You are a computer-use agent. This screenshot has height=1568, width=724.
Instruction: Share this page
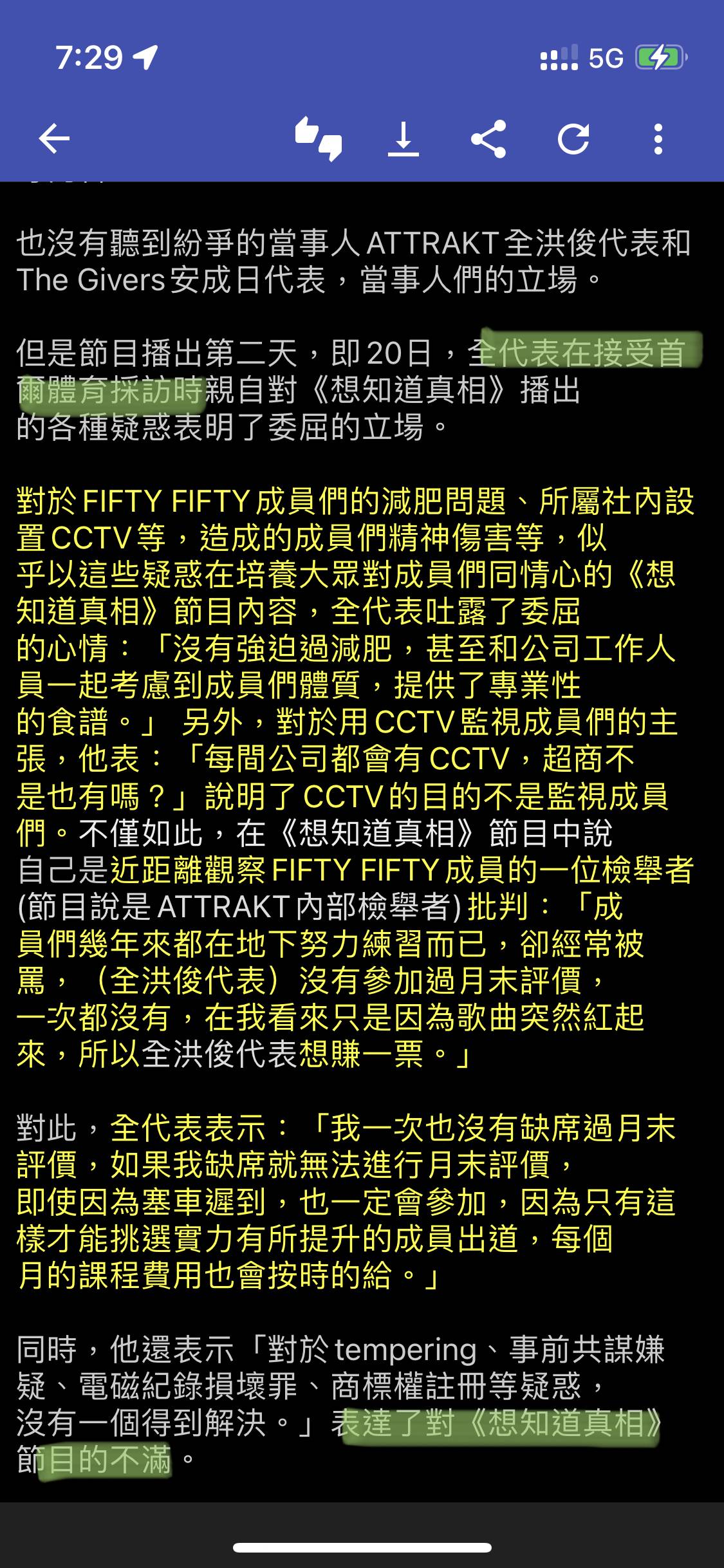point(488,139)
